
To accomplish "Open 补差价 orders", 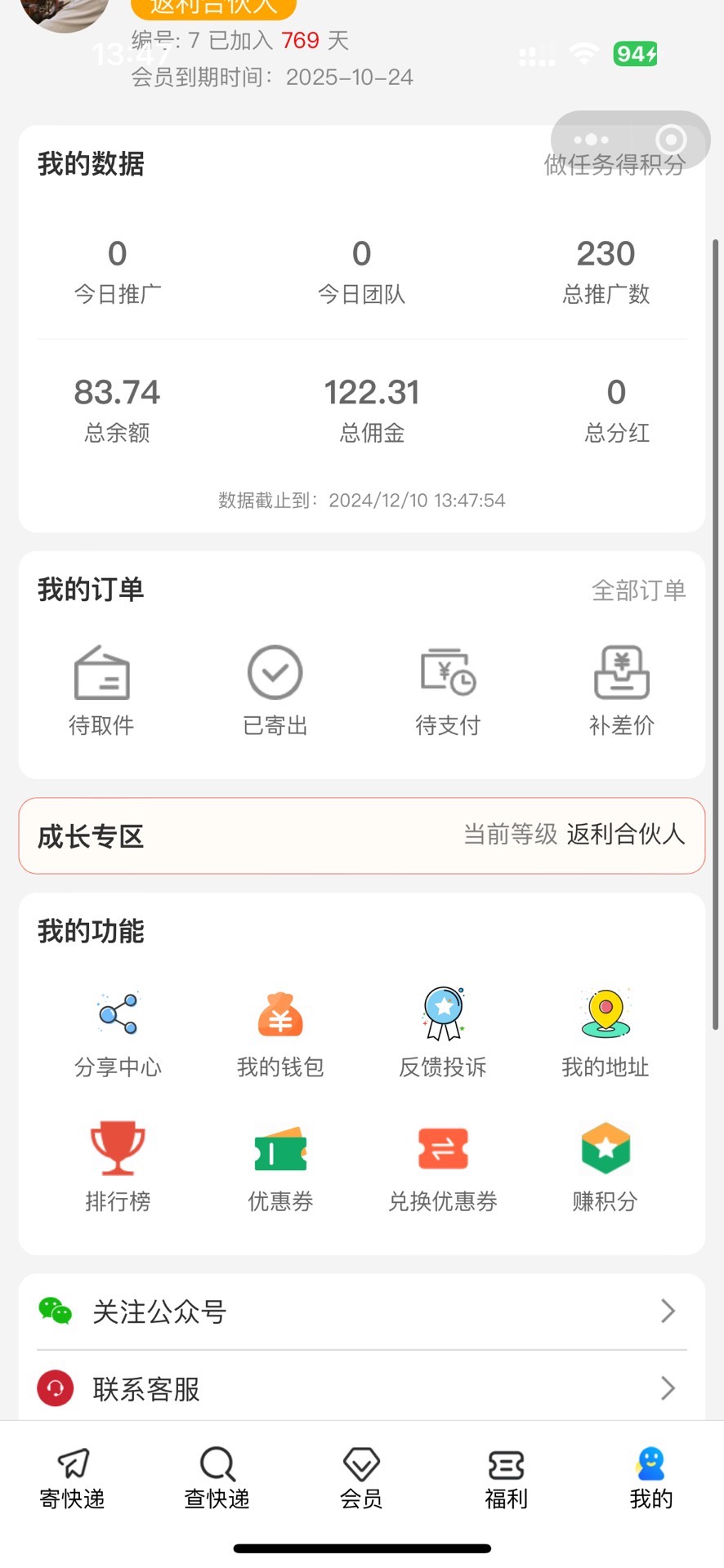I will pyautogui.click(x=621, y=690).
